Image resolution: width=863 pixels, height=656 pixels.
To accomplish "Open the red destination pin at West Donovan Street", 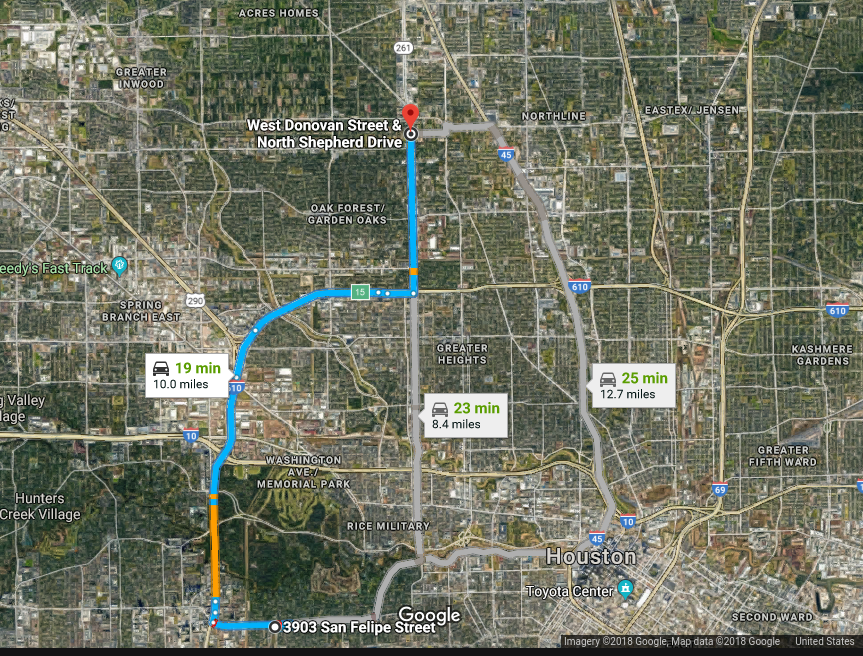I will (410, 116).
